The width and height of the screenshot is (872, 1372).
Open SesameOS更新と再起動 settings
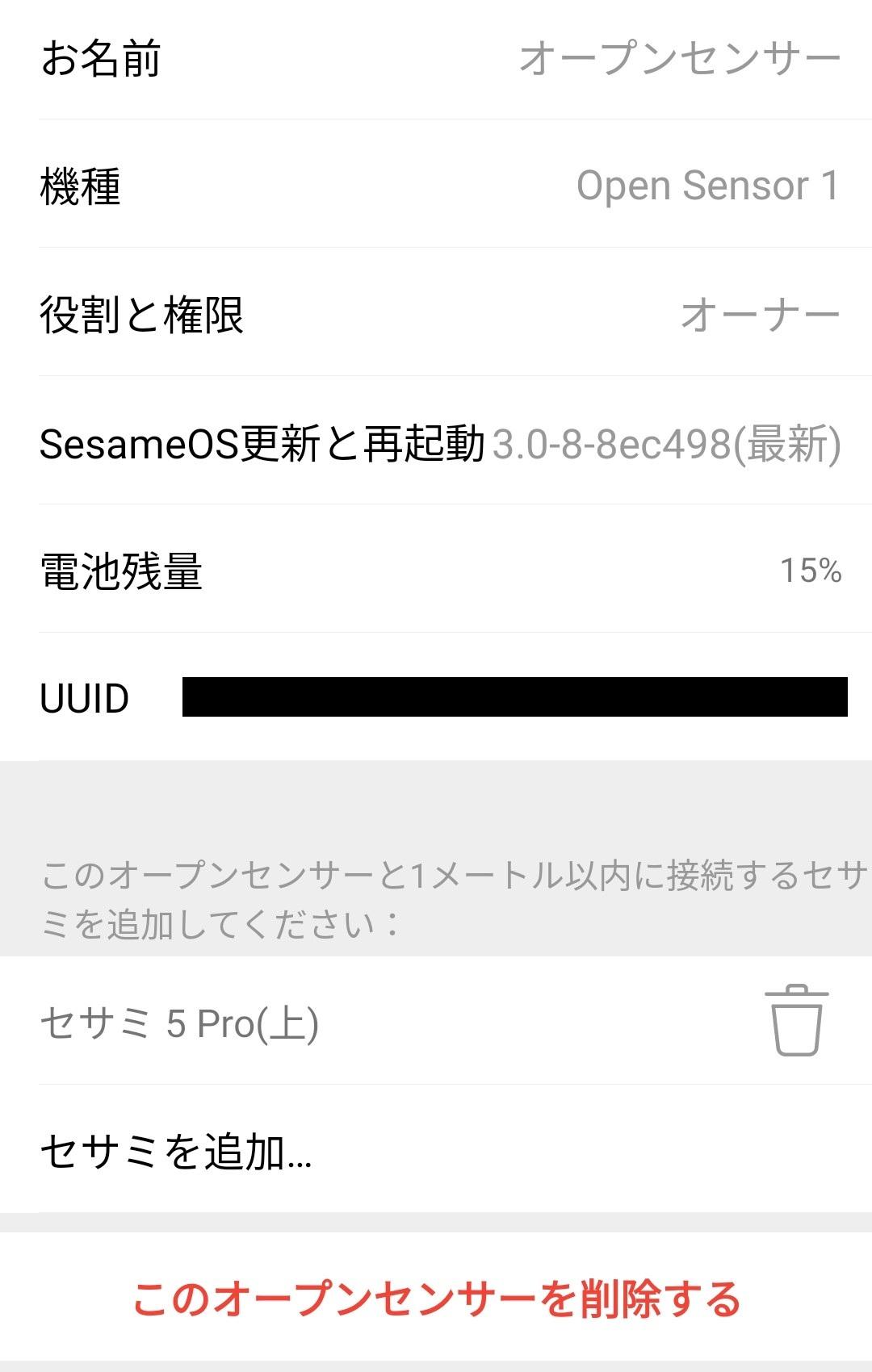tap(436, 443)
